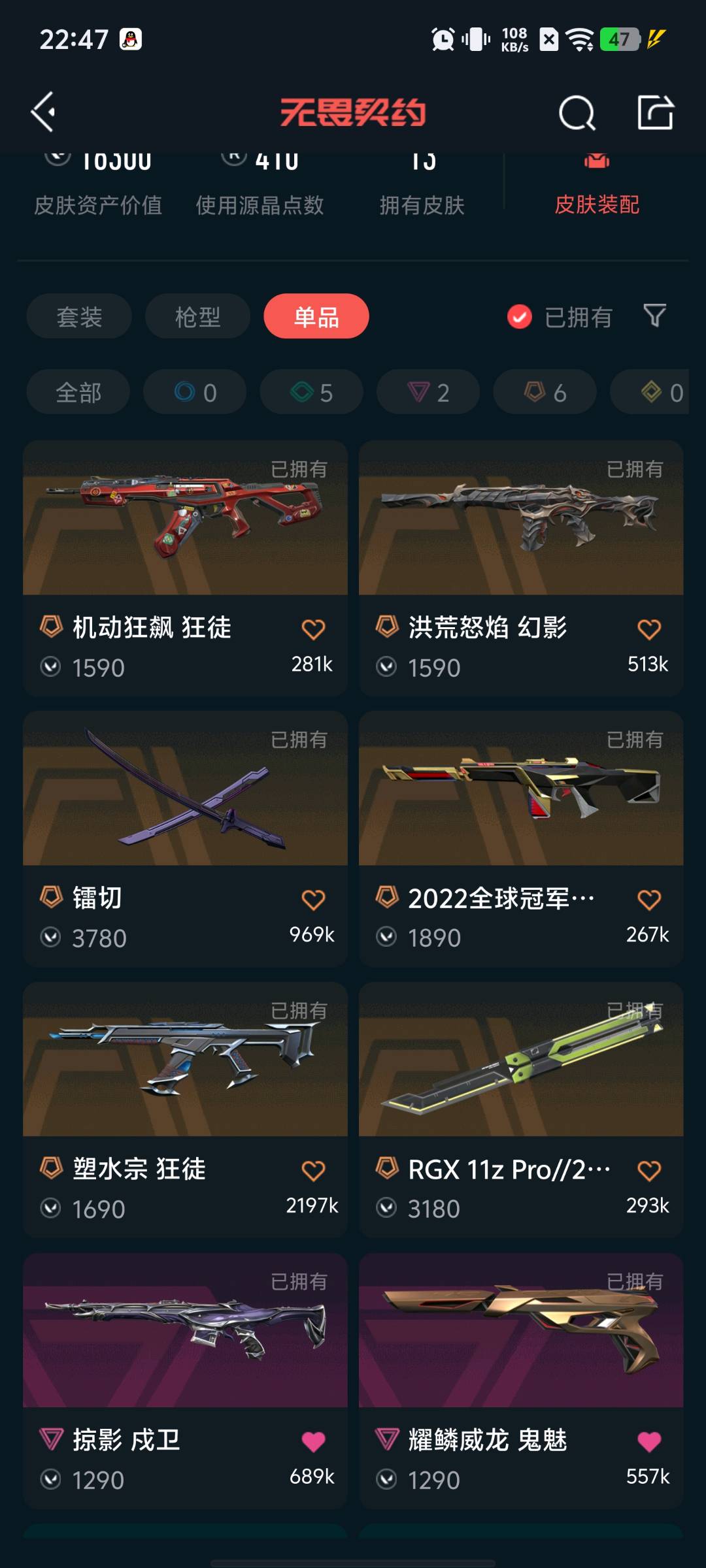Image resolution: width=706 pixels, height=1568 pixels.
Task: Toggle the 已拥有 owned-only checkbox
Action: click(x=520, y=317)
